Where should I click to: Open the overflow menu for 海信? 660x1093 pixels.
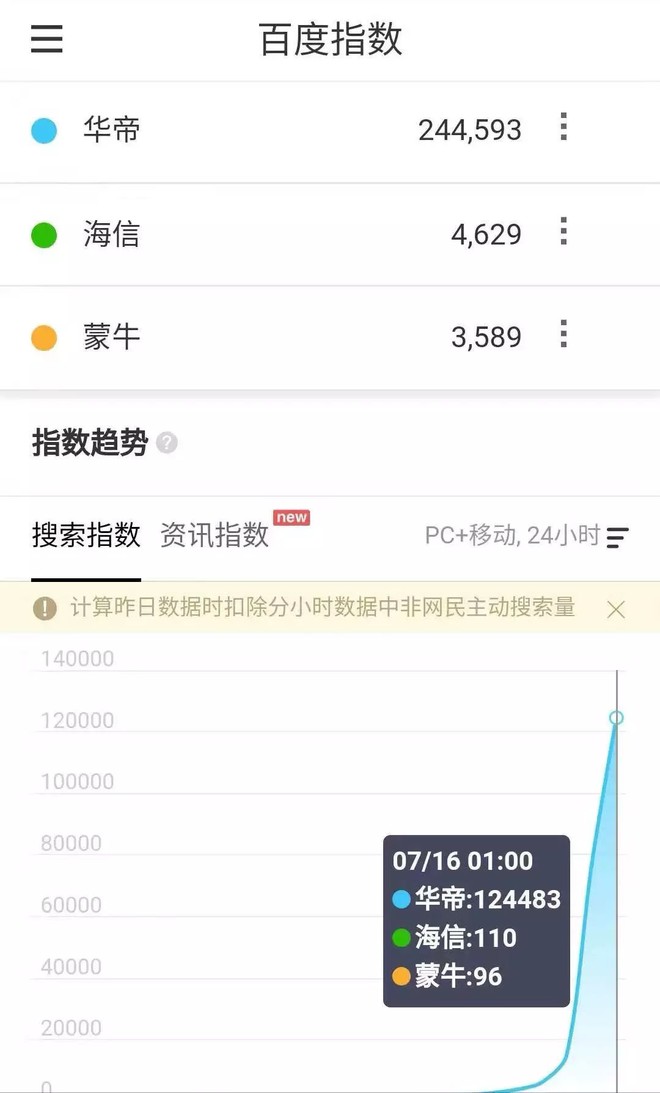click(x=563, y=231)
